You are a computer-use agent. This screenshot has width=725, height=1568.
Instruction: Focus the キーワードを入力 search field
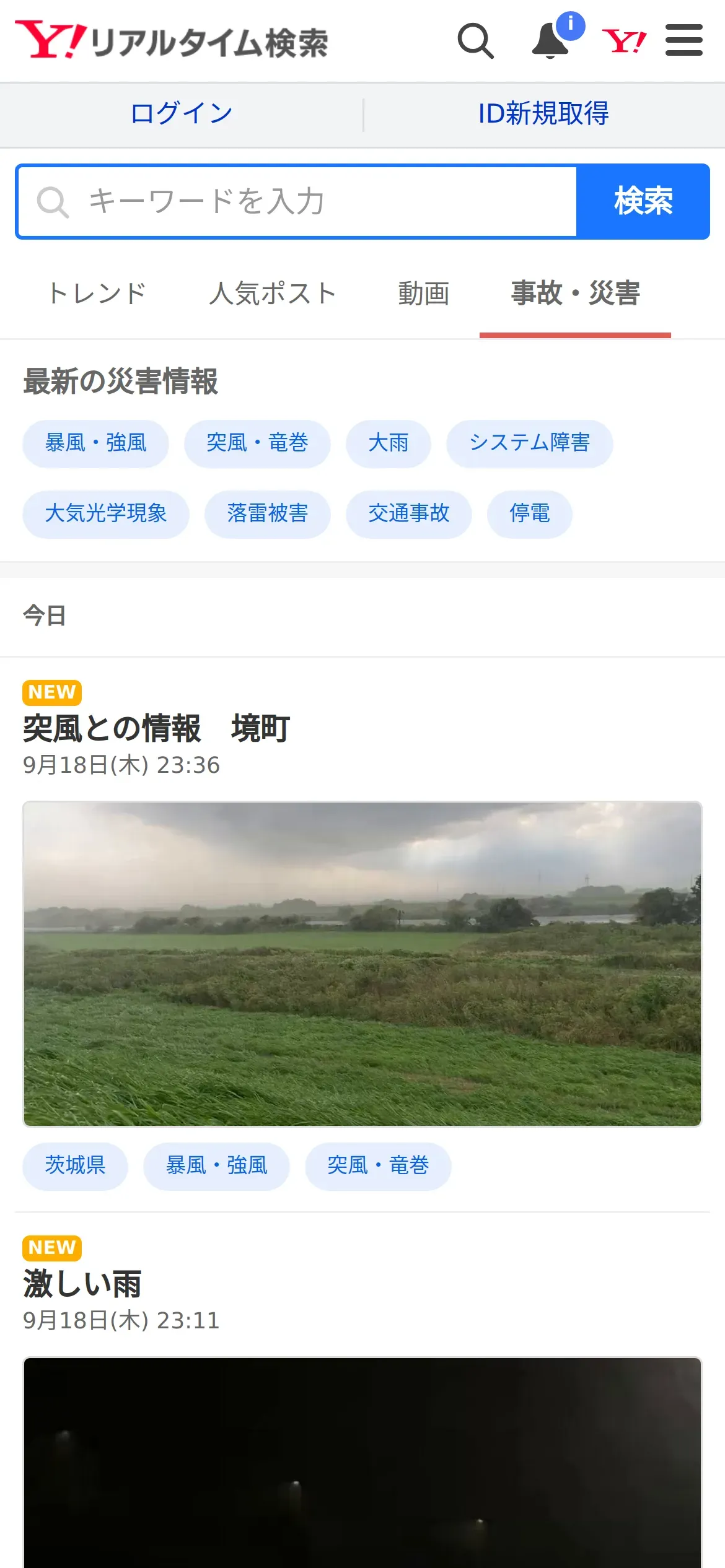click(297, 202)
